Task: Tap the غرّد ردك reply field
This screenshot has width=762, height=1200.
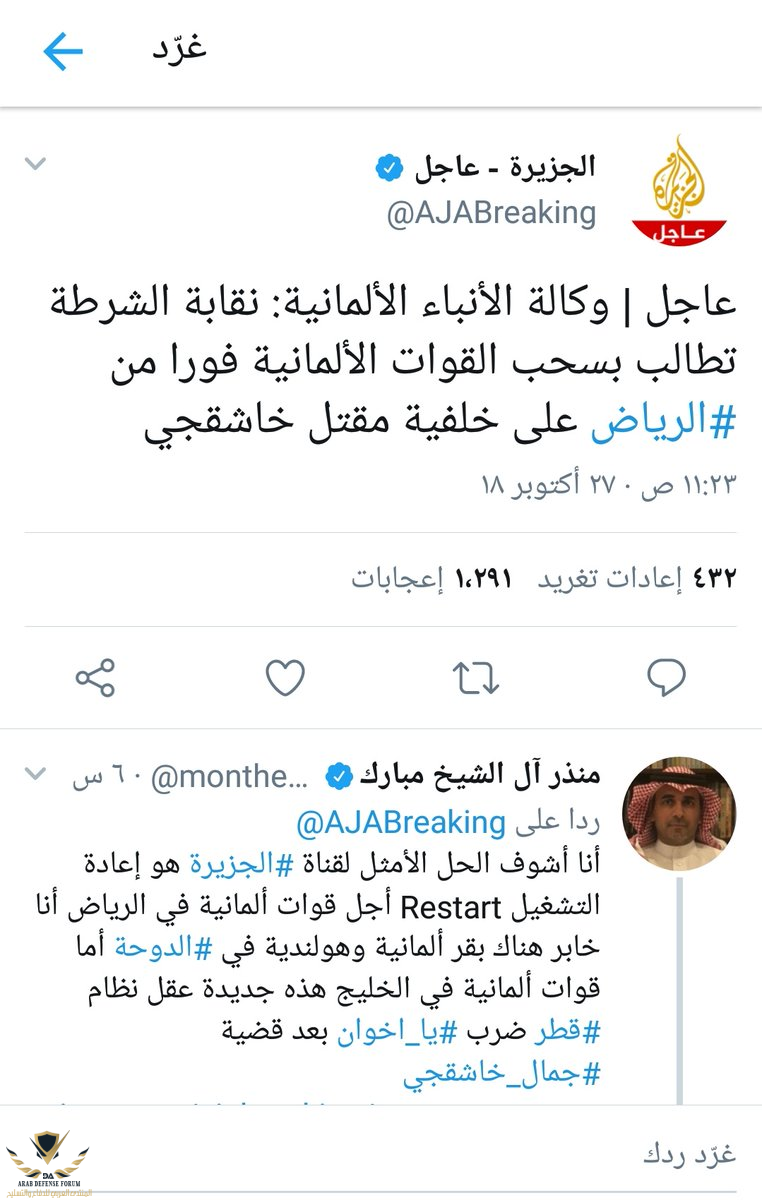Action: pos(688,1152)
